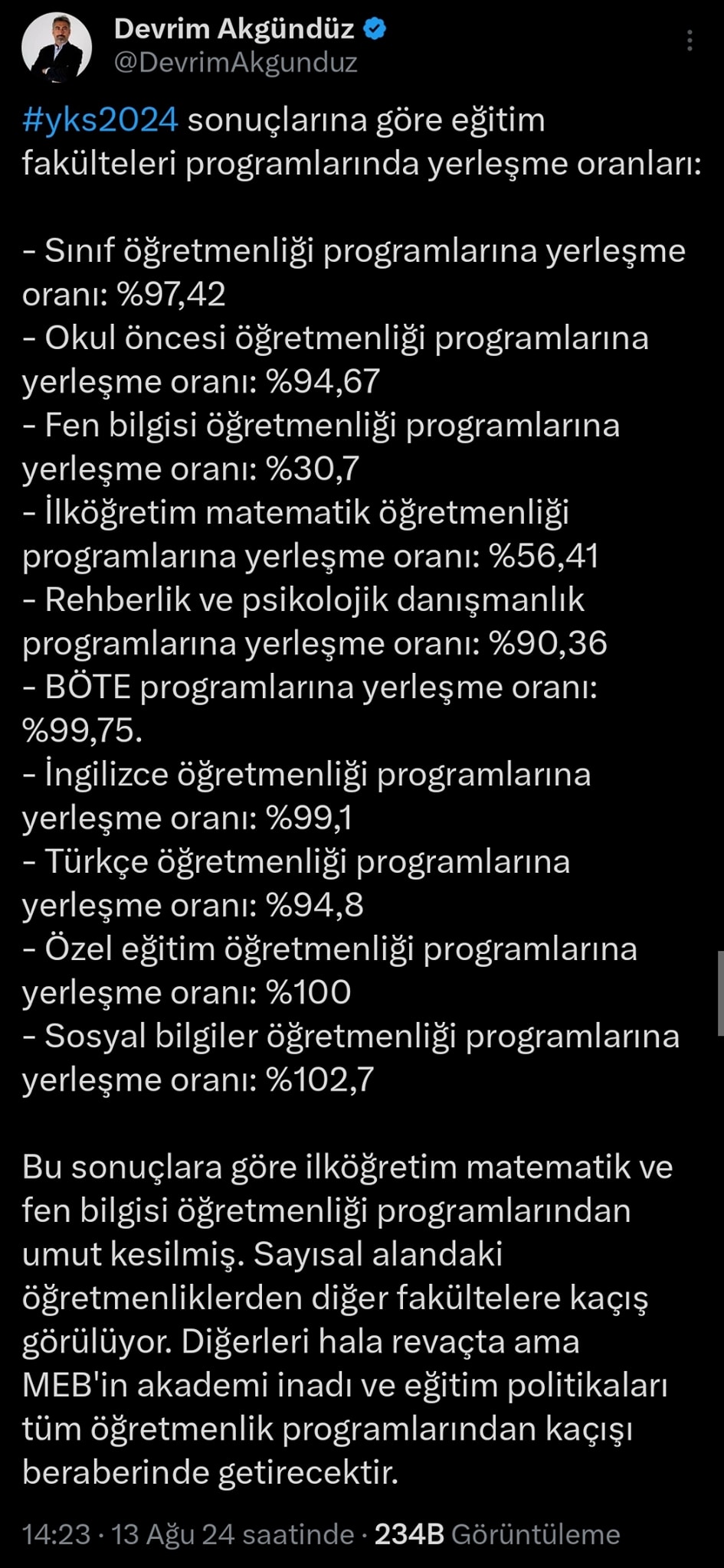The width and height of the screenshot is (724, 1568).
Task: Open Devrim Akgündüz's profile picture
Action: pos(56,47)
